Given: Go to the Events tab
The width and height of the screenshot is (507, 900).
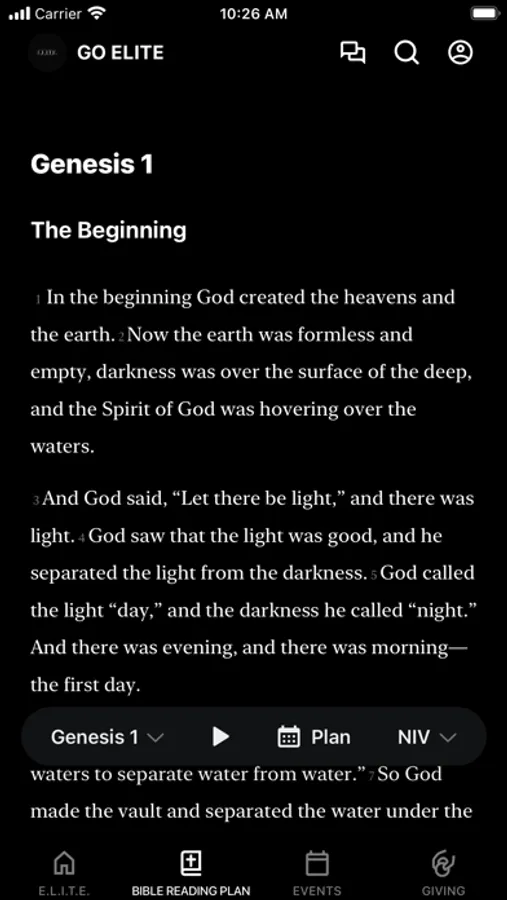Looking at the screenshot, I should click(x=317, y=872).
